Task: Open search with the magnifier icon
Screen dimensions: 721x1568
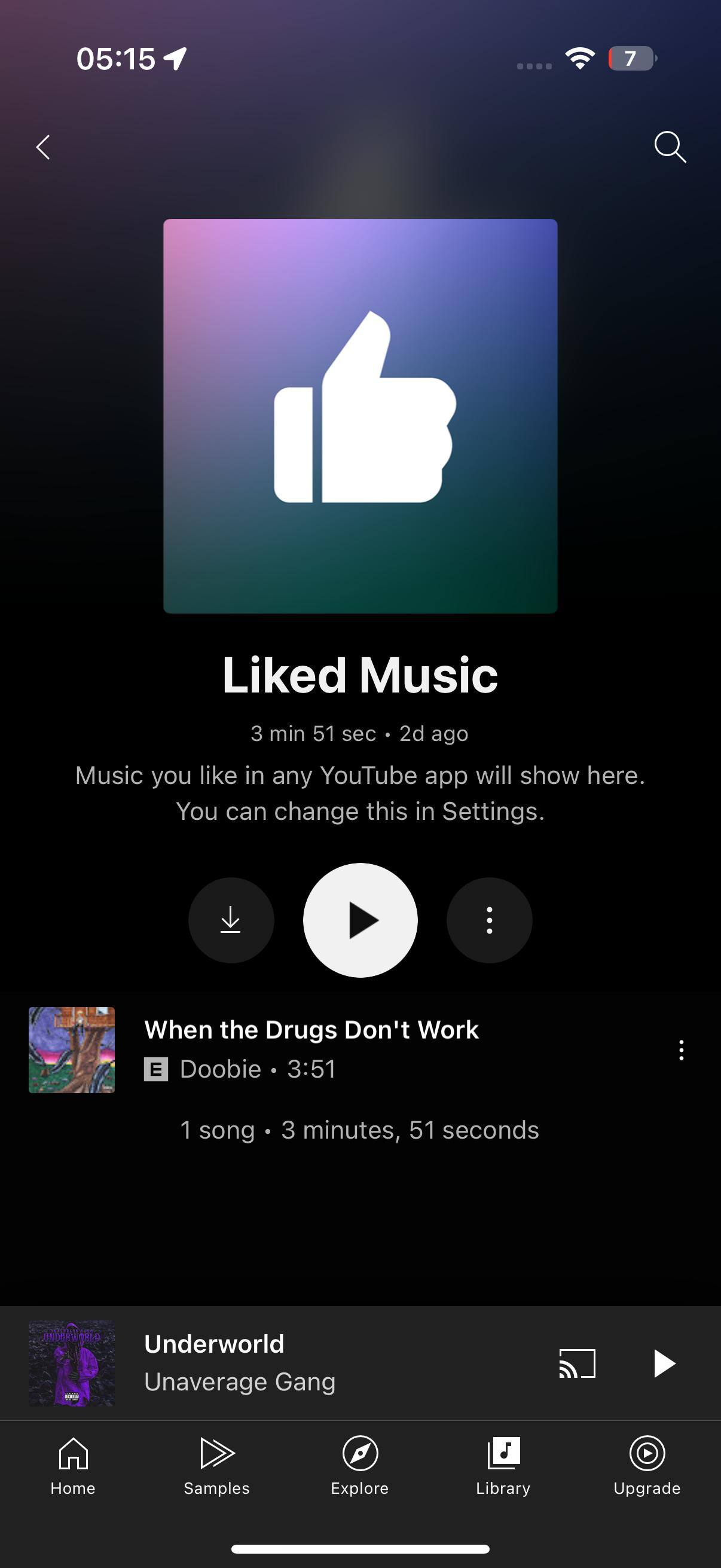Action: point(670,147)
